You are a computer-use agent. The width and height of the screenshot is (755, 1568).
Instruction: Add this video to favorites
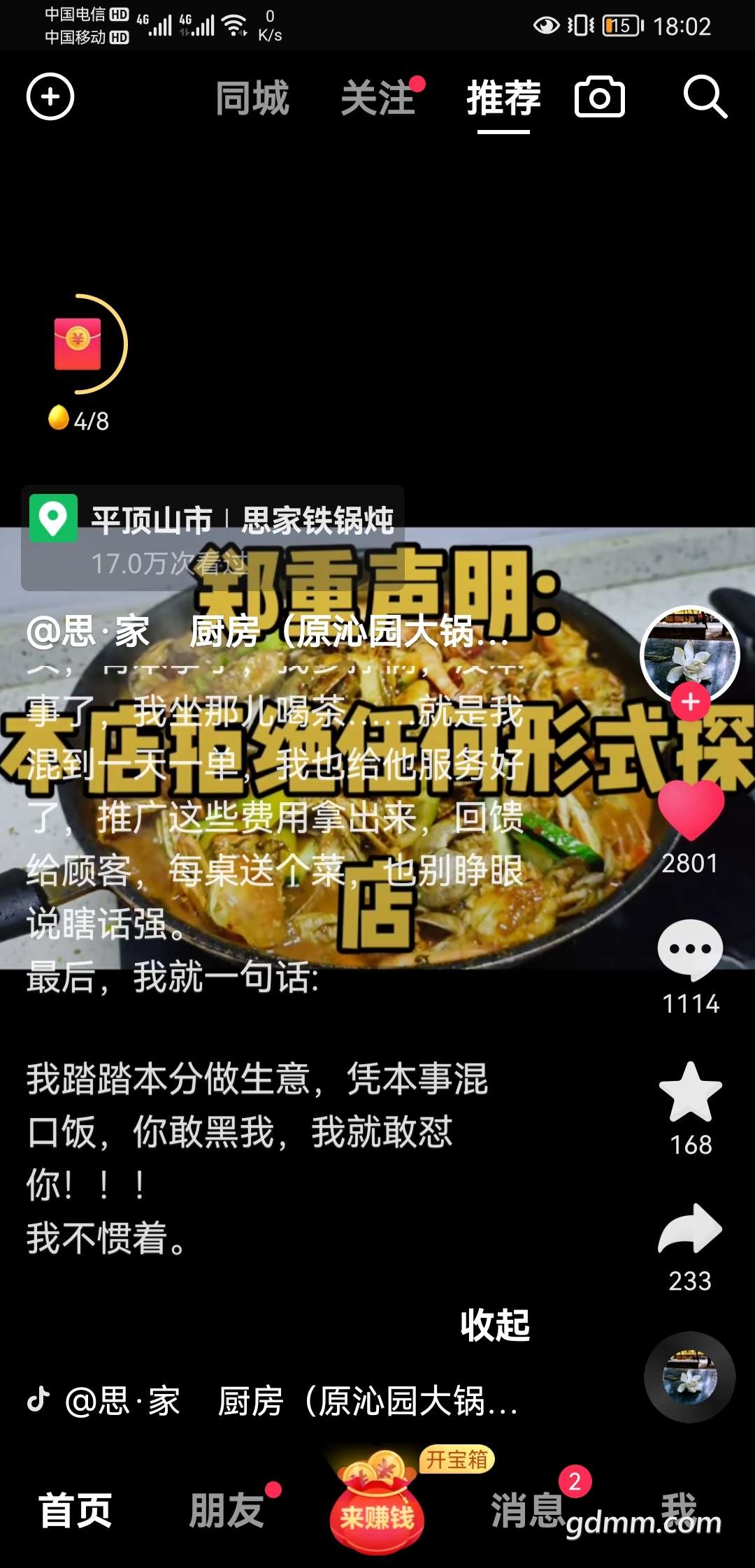tap(691, 1092)
